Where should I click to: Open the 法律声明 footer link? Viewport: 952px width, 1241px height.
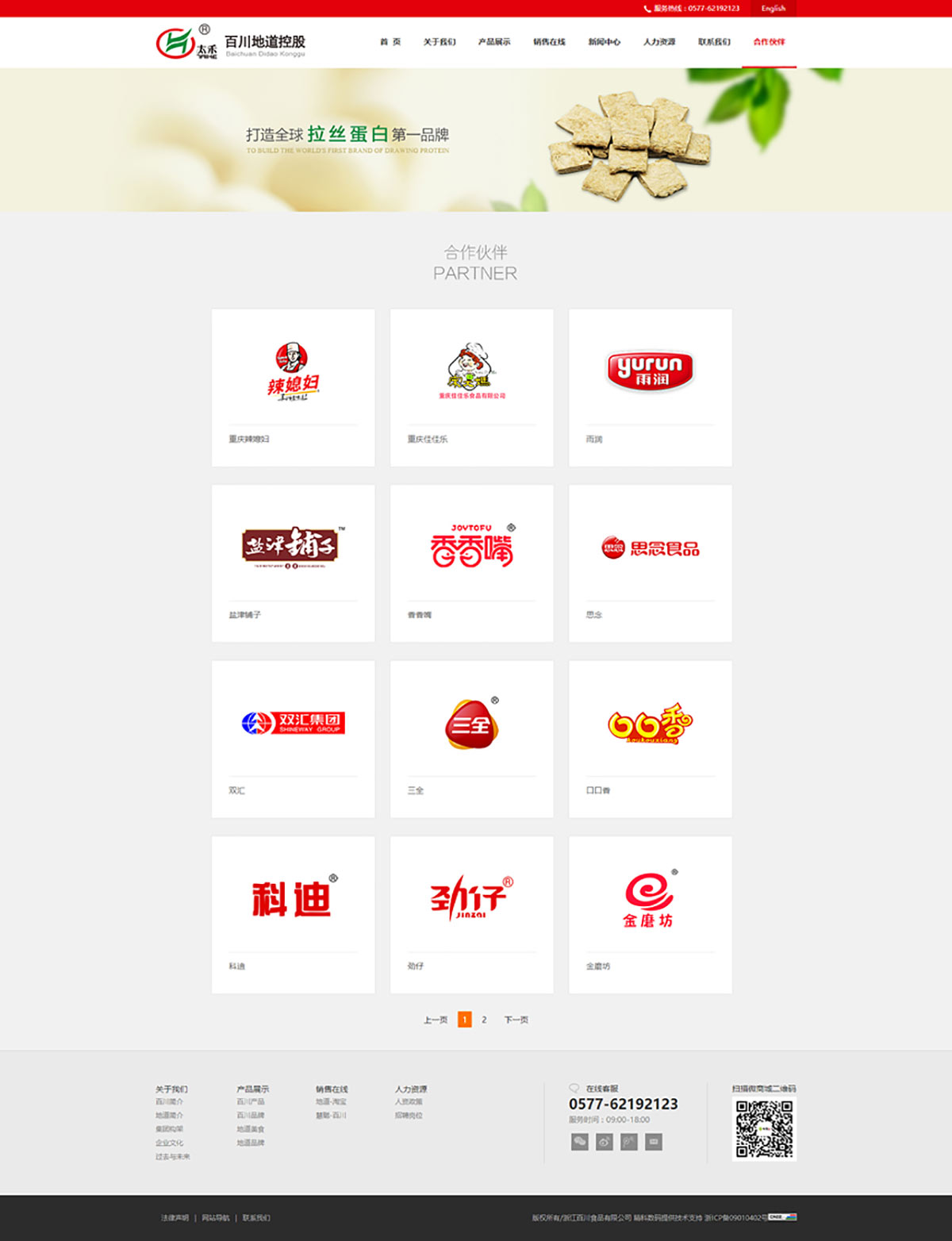(x=175, y=1218)
